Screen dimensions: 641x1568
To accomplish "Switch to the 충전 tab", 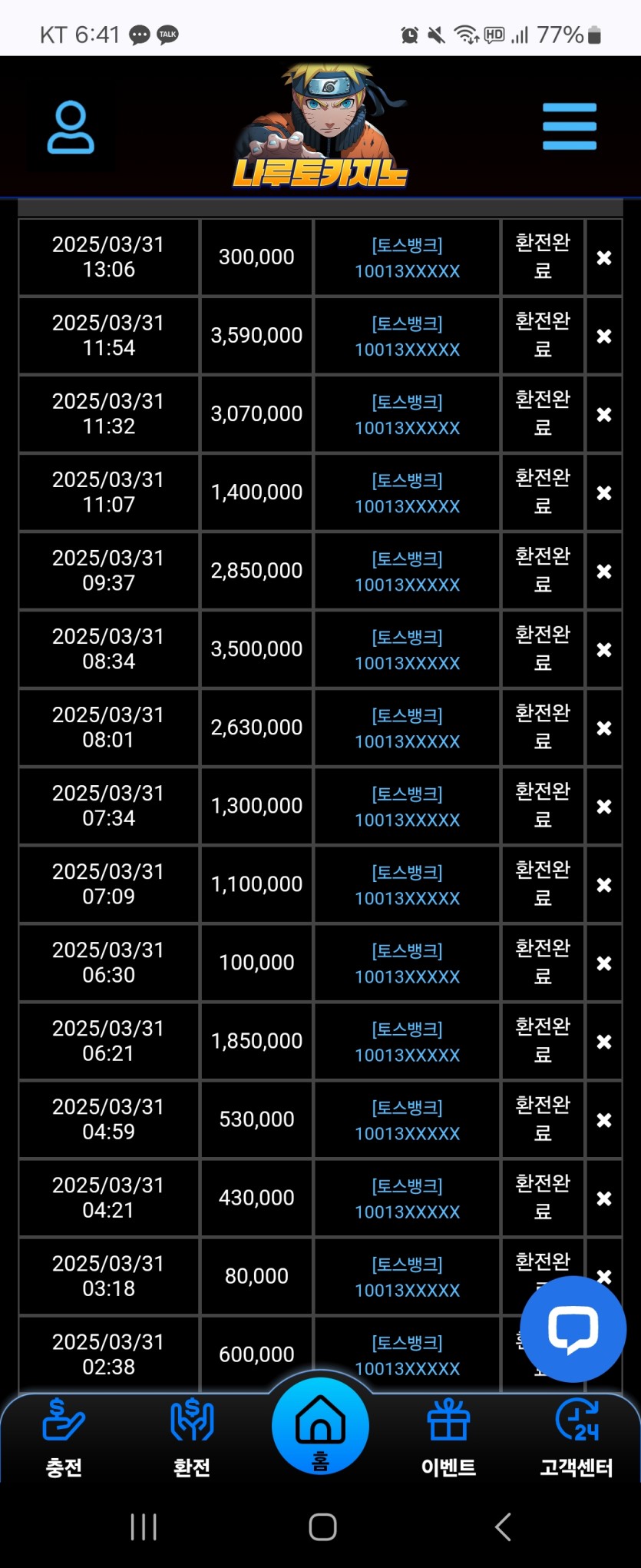I will [64, 1438].
